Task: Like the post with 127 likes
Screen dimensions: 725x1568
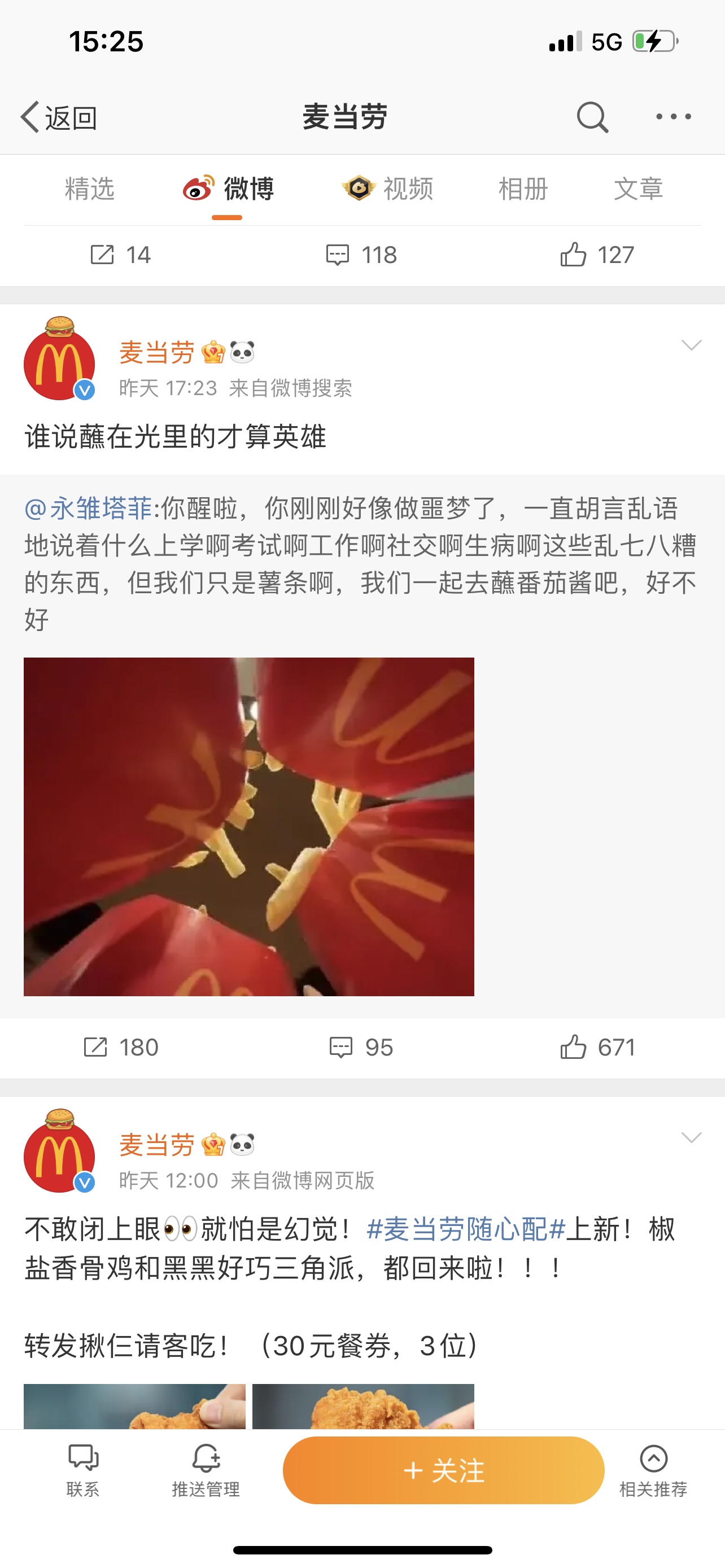Action: click(x=597, y=255)
